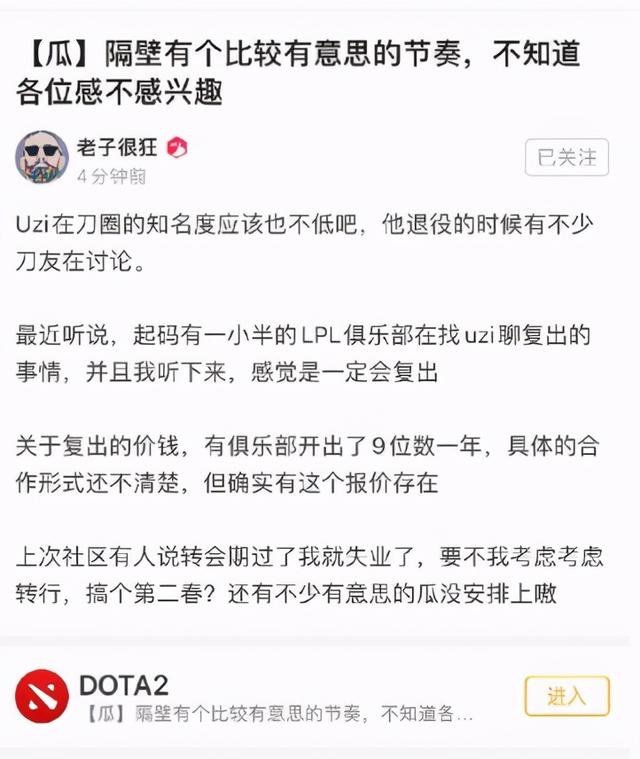The width and height of the screenshot is (640, 759).
Task: Open 老子很狂's profile avatar
Action: coord(42,157)
